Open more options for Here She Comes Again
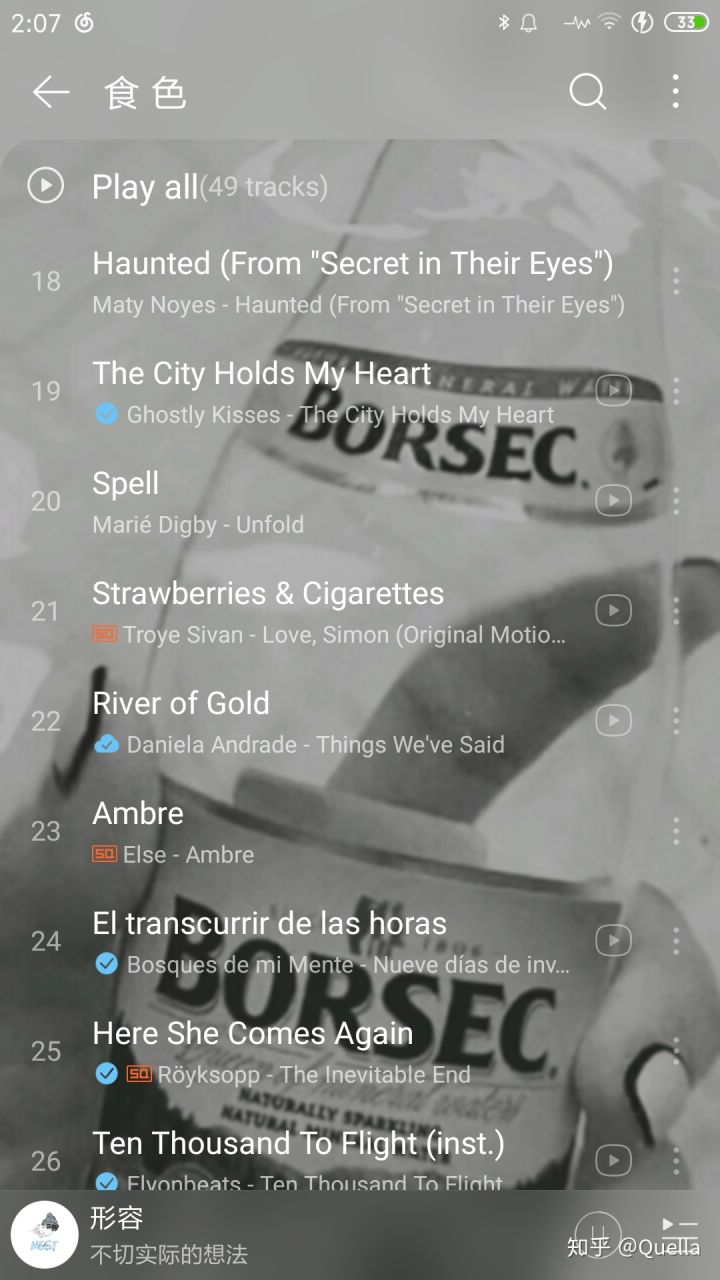This screenshot has height=1280, width=720. tap(676, 1050)
